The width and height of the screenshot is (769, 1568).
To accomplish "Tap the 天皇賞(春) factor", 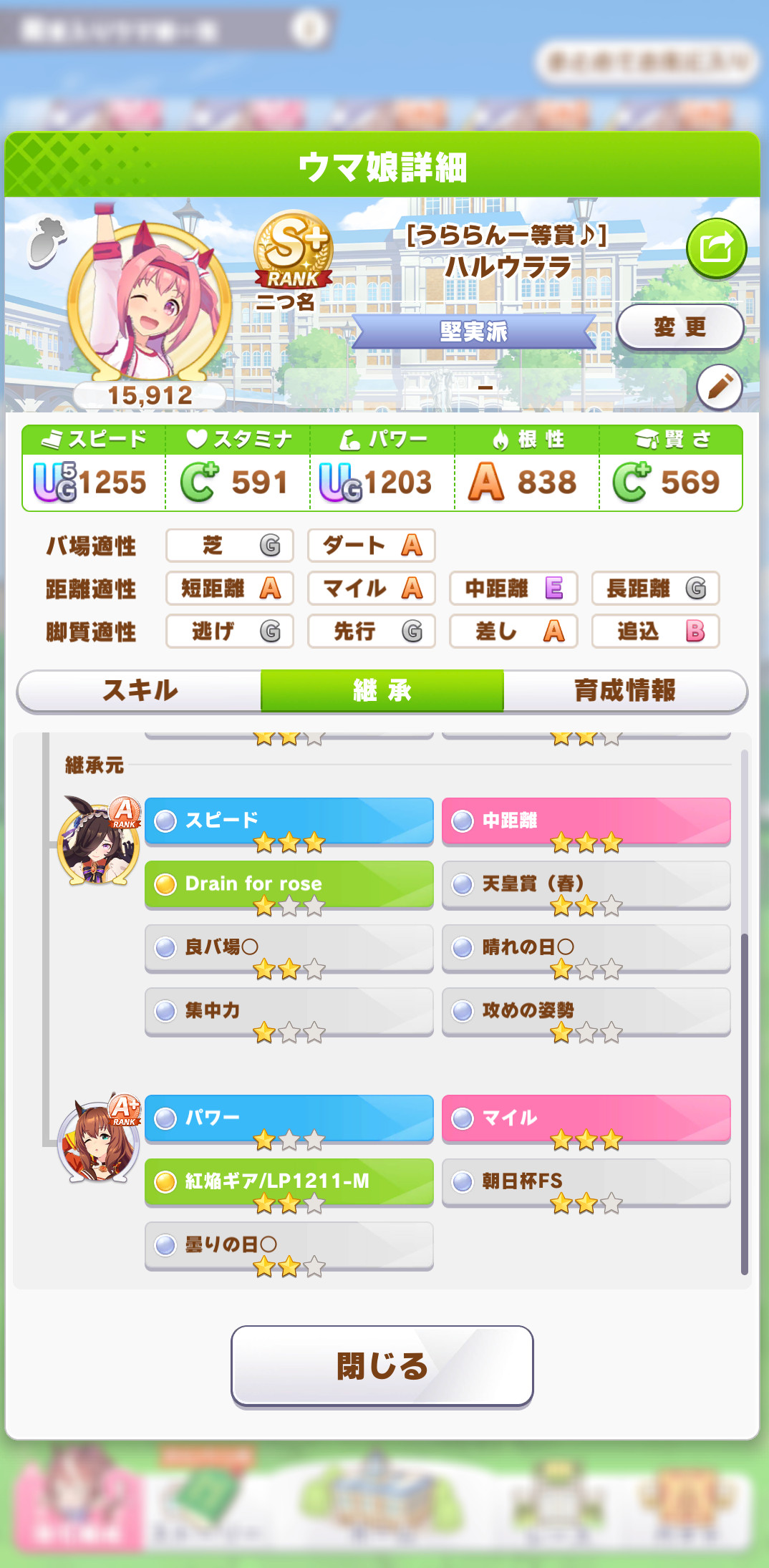I will [586, 884].
